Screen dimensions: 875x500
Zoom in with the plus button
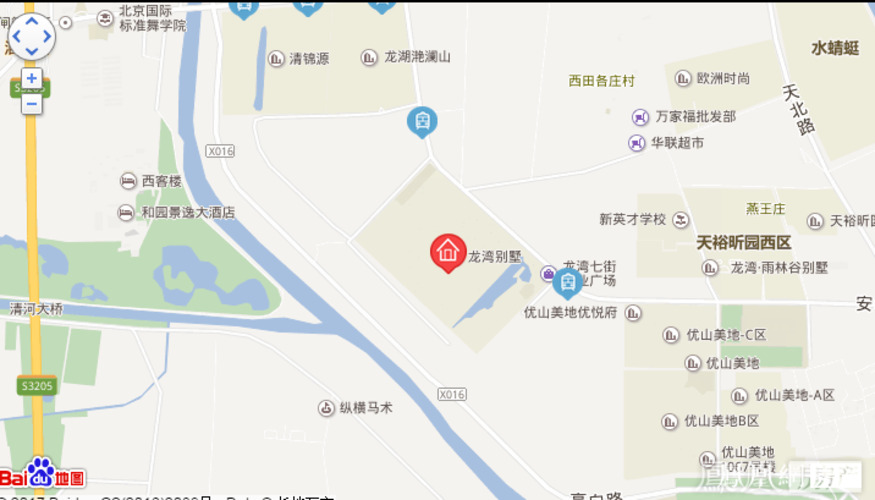(32, 78)
